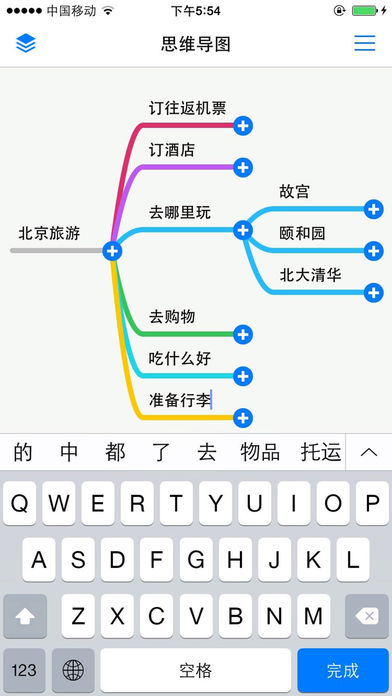Viewport: 392px width, 696px height.
Task: Add child node to 订往返机票
Action: click(x=243, y=126)
